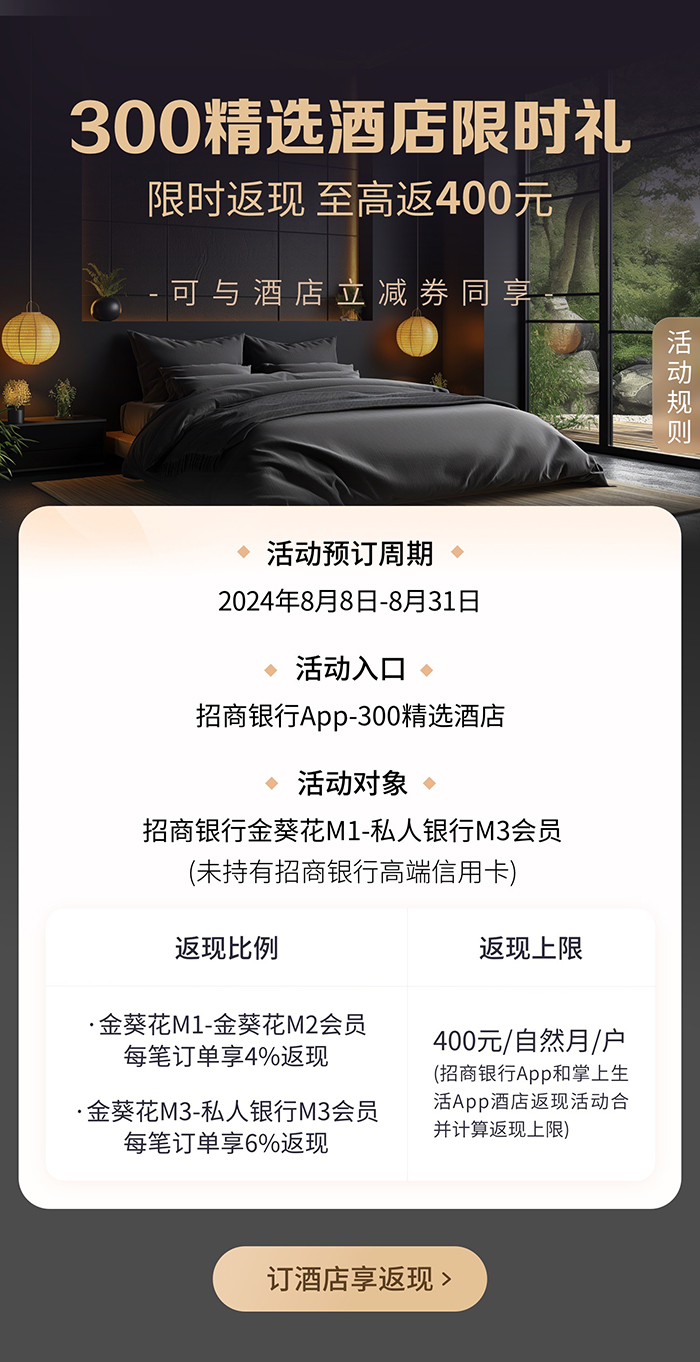The image size is (700, 1362).
Task: Open the 活动规则 side tab
Action: (x=679, y=386)
